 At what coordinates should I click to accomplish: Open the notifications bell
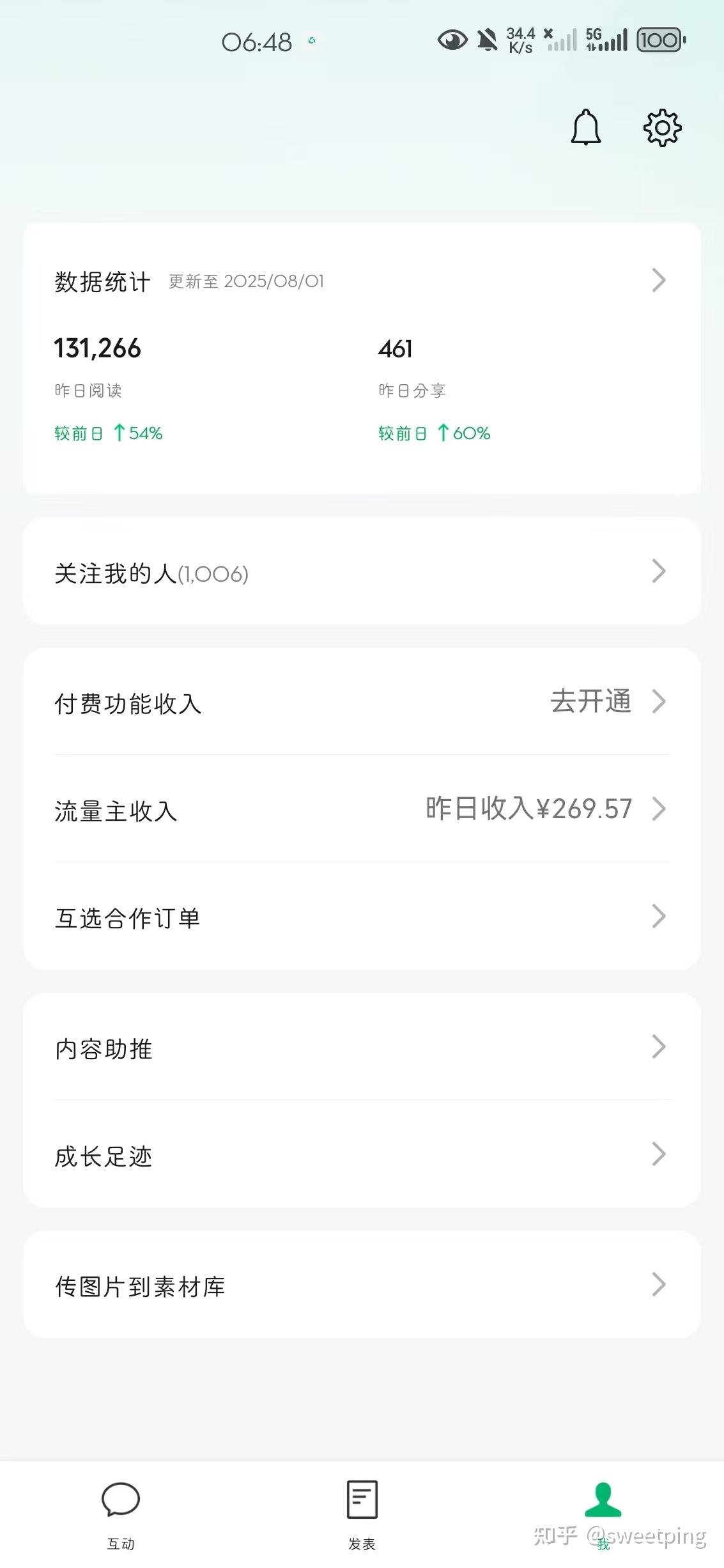585,128
